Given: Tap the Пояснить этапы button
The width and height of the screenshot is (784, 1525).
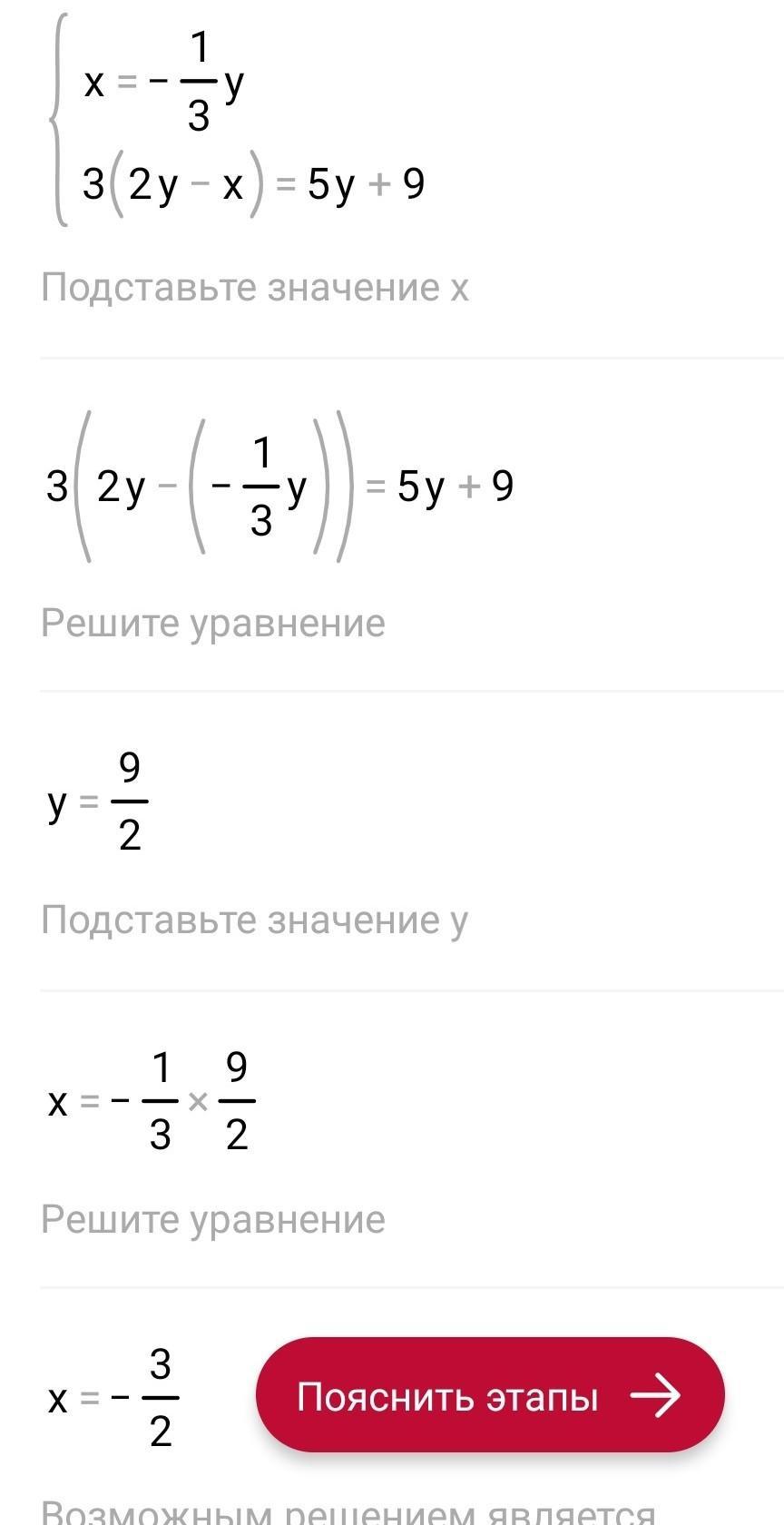Looking at the screenshot, I should pyautogui.click(x=490, y=1395).
